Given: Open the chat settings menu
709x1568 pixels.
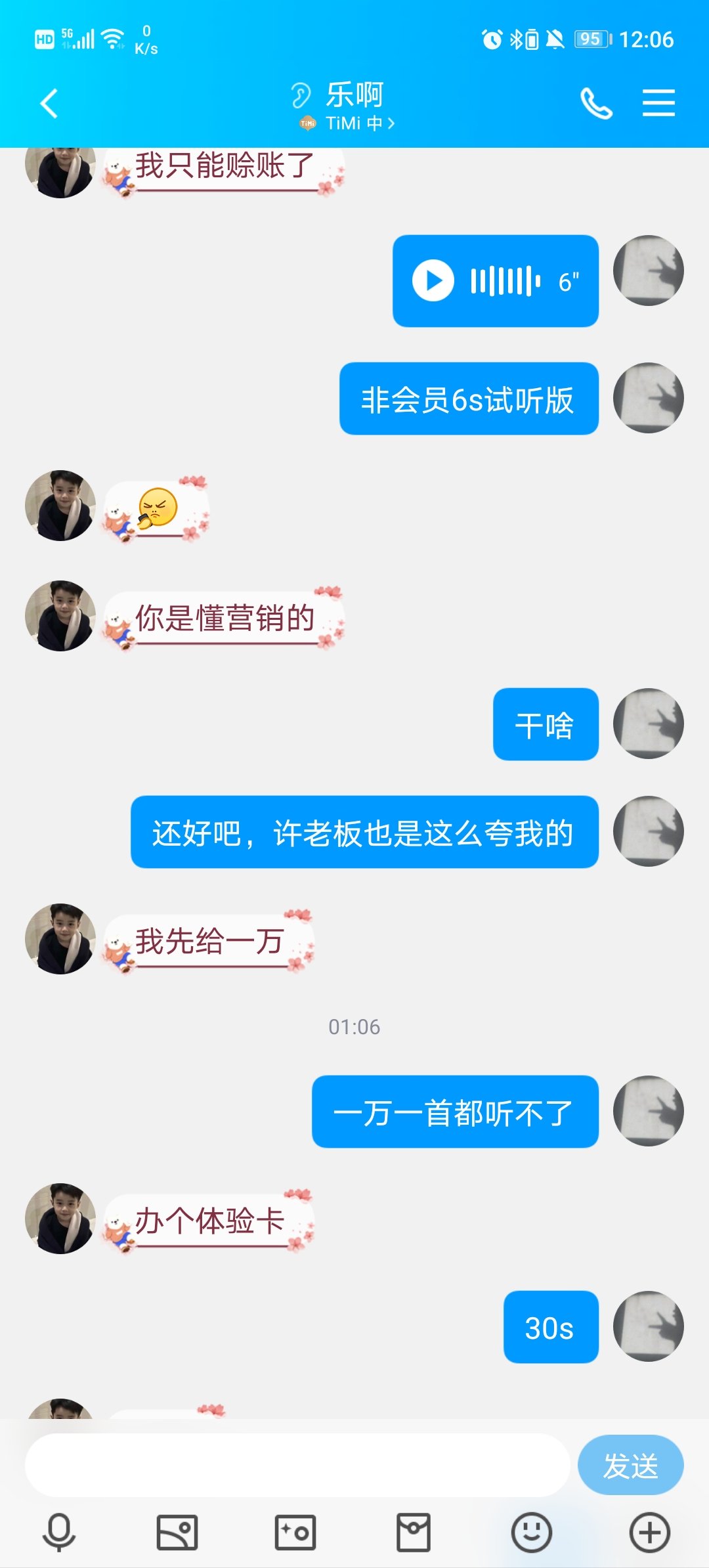Looking at the screenshot, I should coord(658,104).
